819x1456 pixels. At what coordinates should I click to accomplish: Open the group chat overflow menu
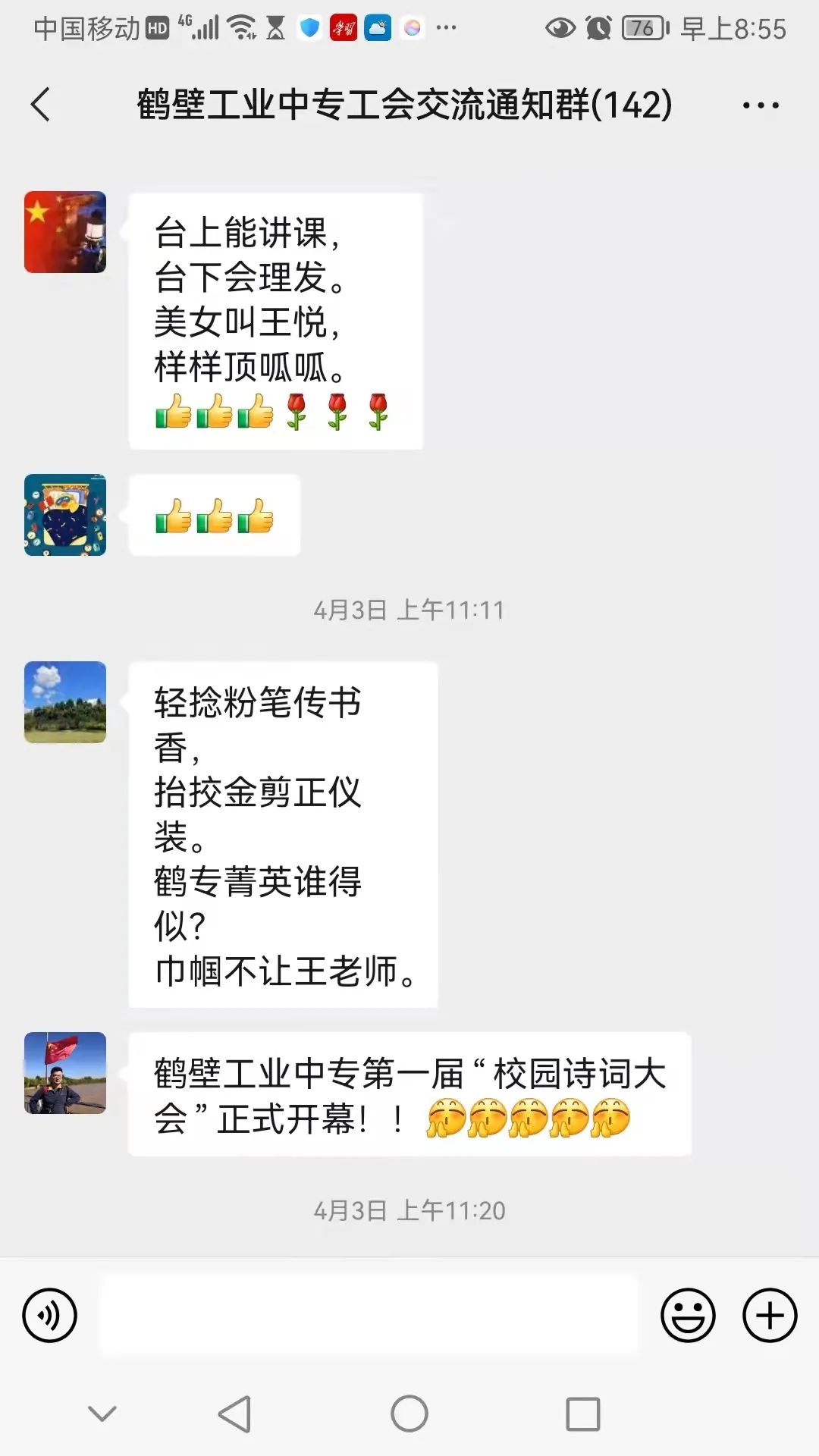[761, 105]
